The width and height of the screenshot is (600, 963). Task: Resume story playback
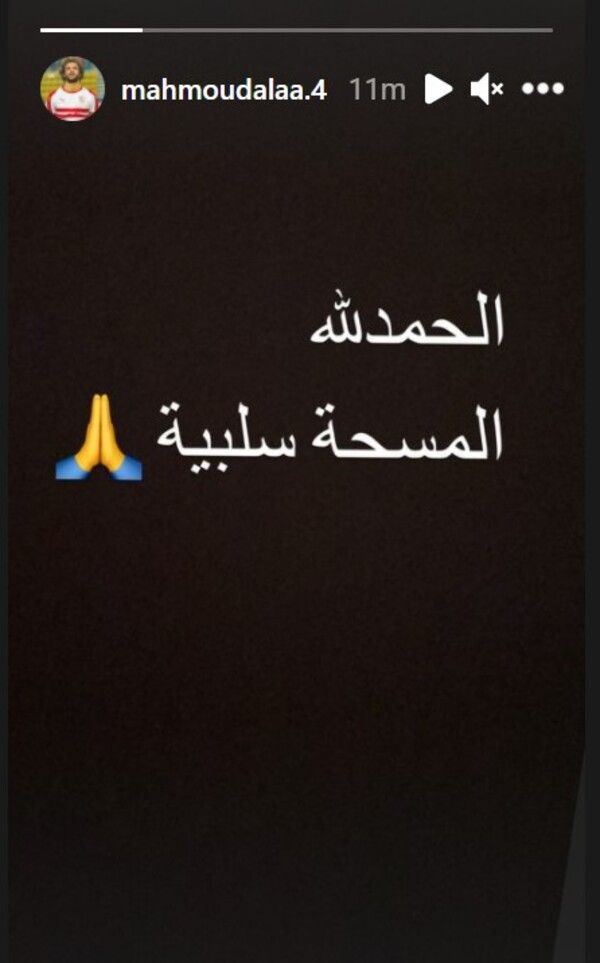tap(438, 89)
